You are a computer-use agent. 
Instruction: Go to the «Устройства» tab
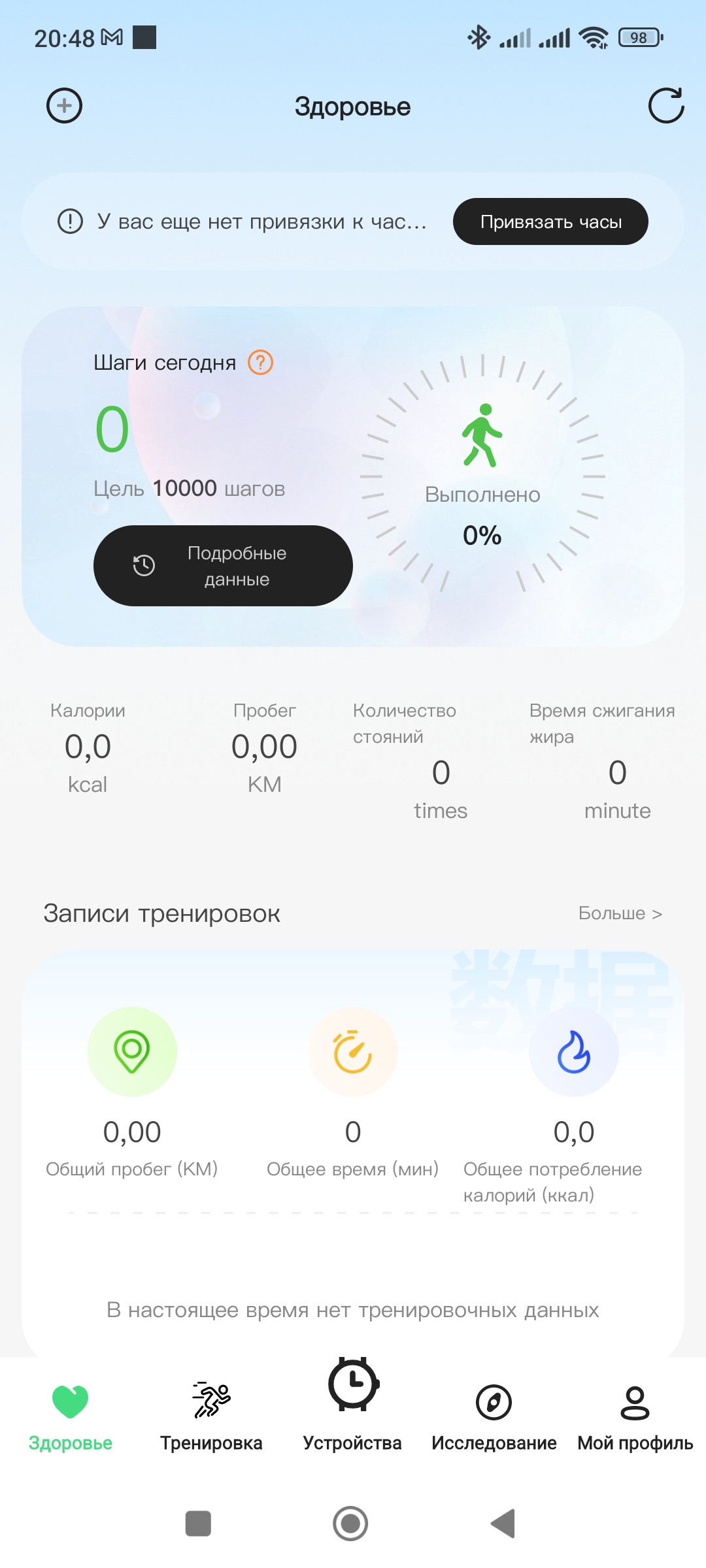352,1405
